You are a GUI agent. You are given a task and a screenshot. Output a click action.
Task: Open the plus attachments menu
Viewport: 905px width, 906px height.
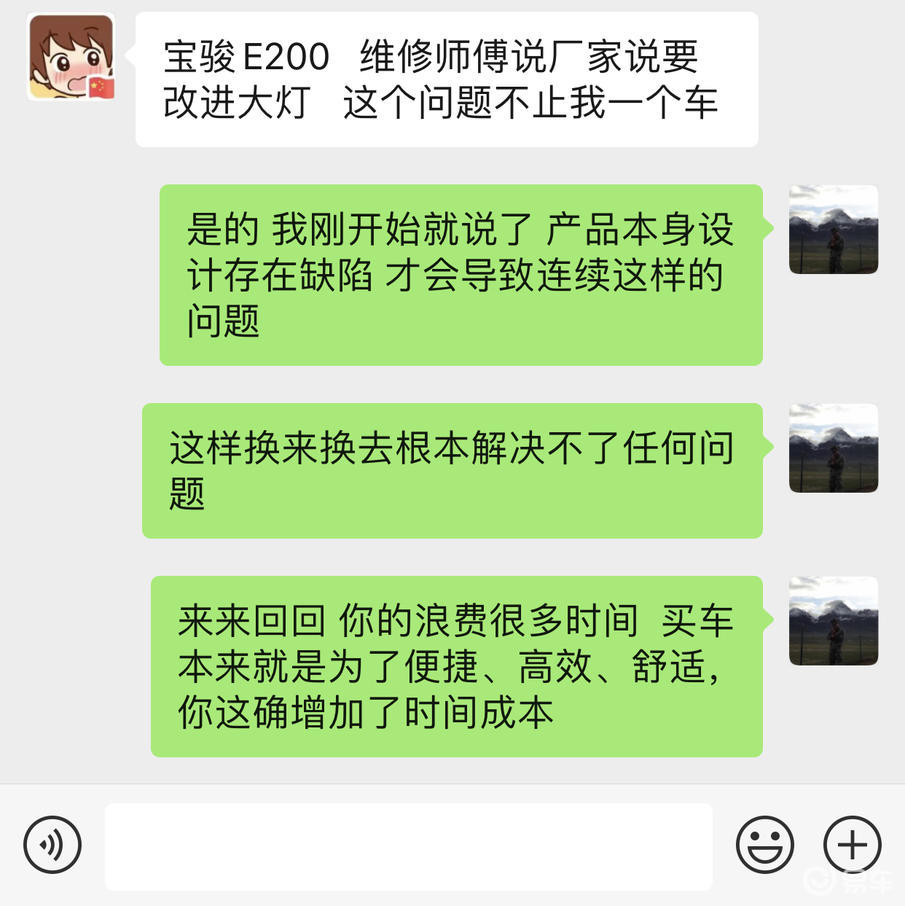point(852,845)
